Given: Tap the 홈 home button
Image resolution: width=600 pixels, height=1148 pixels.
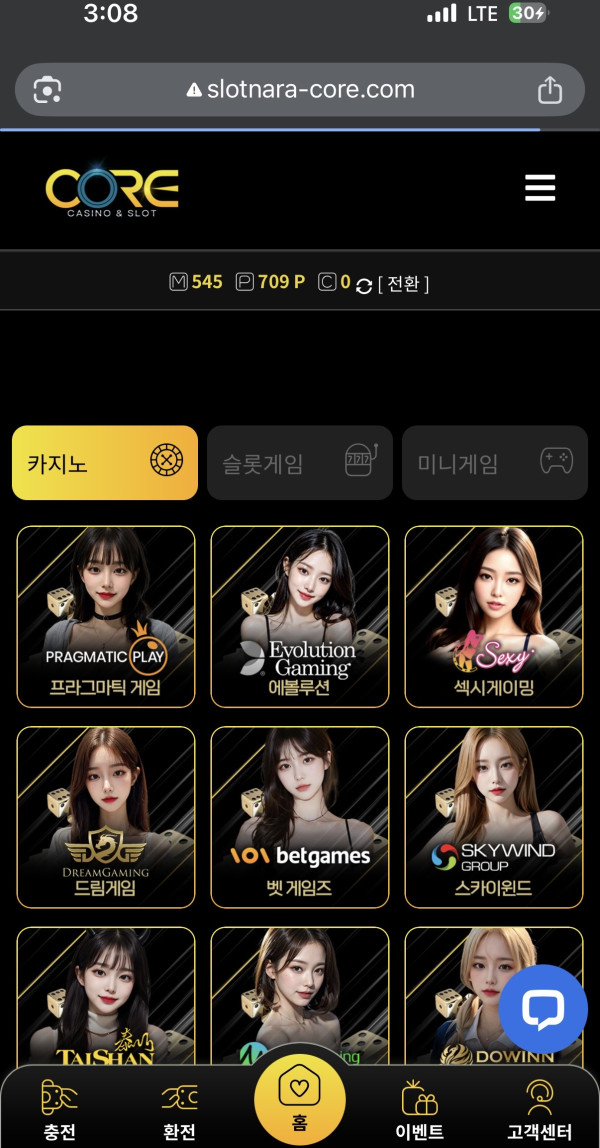Looking at the screenshot, I should tap(300, 1100).
